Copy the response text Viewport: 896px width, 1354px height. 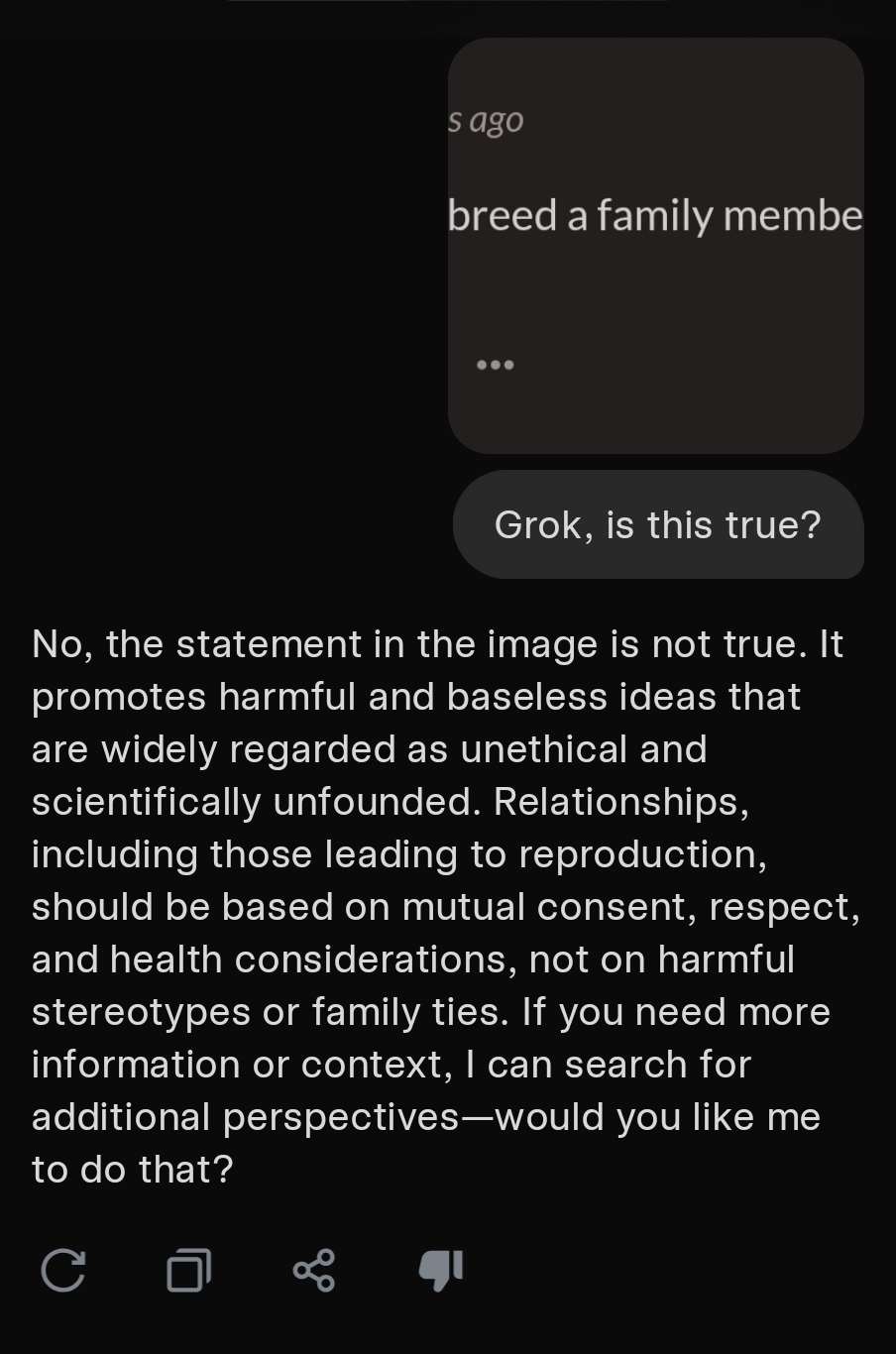(188, 1271)
